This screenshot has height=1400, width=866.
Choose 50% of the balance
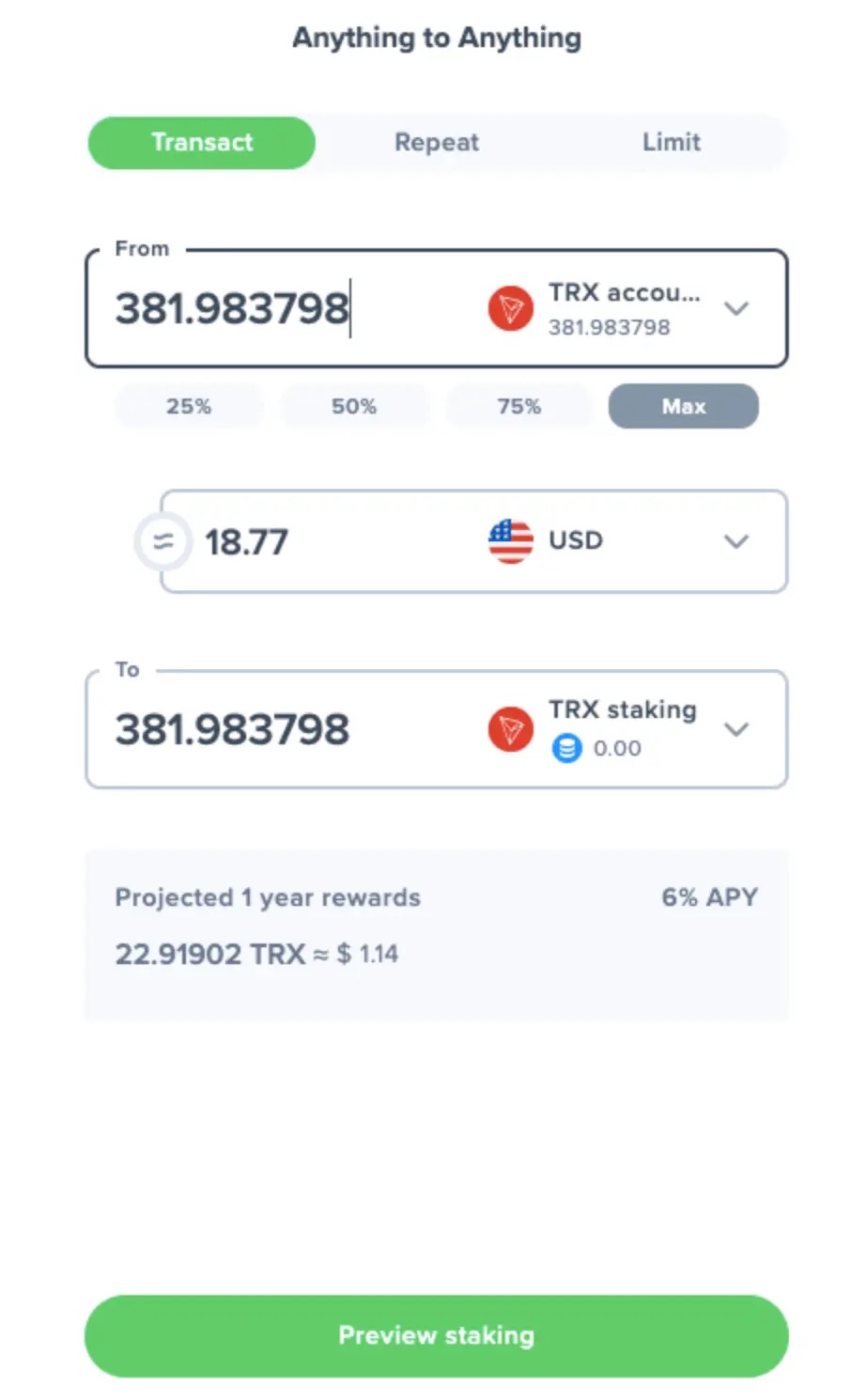coord(354,407)
